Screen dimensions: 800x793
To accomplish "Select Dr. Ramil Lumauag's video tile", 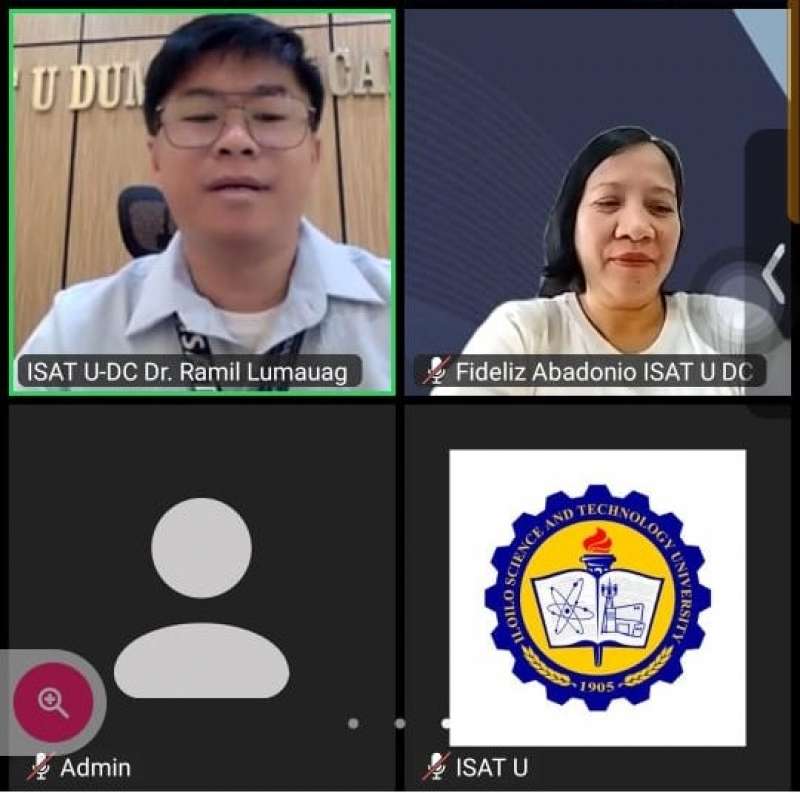I will point(201,200).
